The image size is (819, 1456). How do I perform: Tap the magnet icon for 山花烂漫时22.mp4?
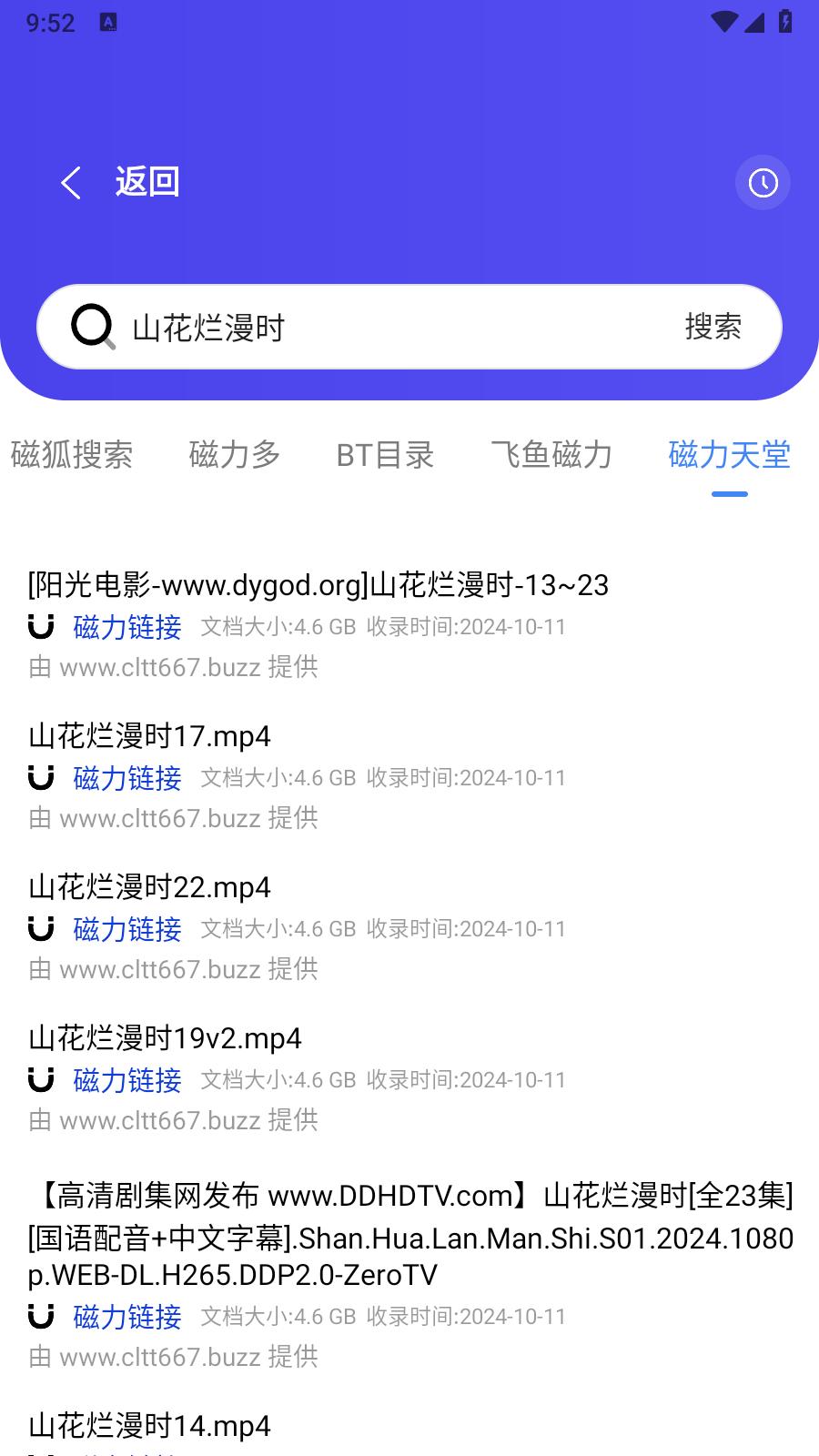(x=40, y=929)
